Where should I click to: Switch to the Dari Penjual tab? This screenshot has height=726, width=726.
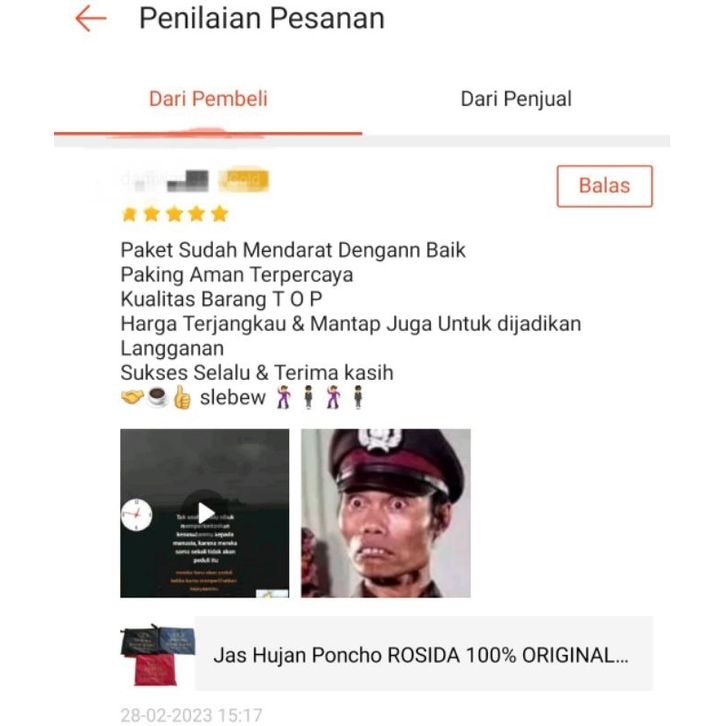pos(515,99)
